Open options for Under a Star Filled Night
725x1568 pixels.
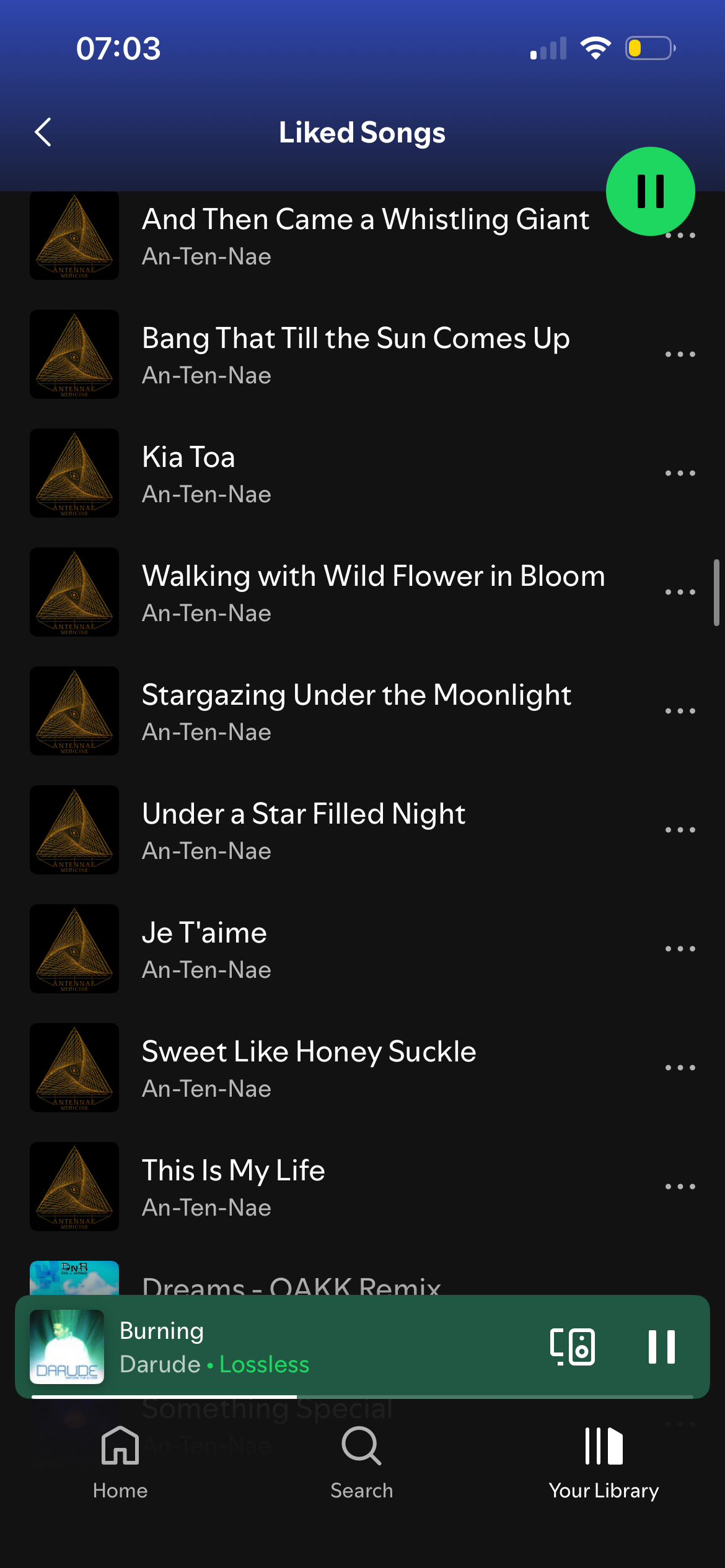[x=680, y=830]
